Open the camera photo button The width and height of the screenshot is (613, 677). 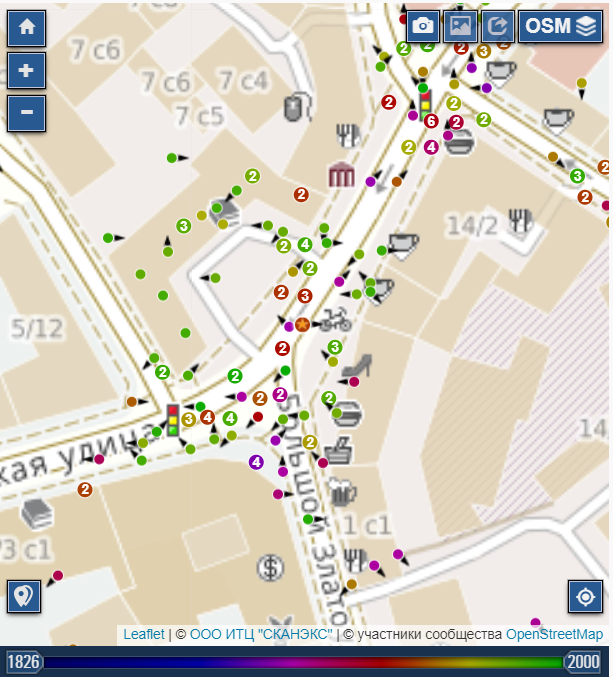424,26
